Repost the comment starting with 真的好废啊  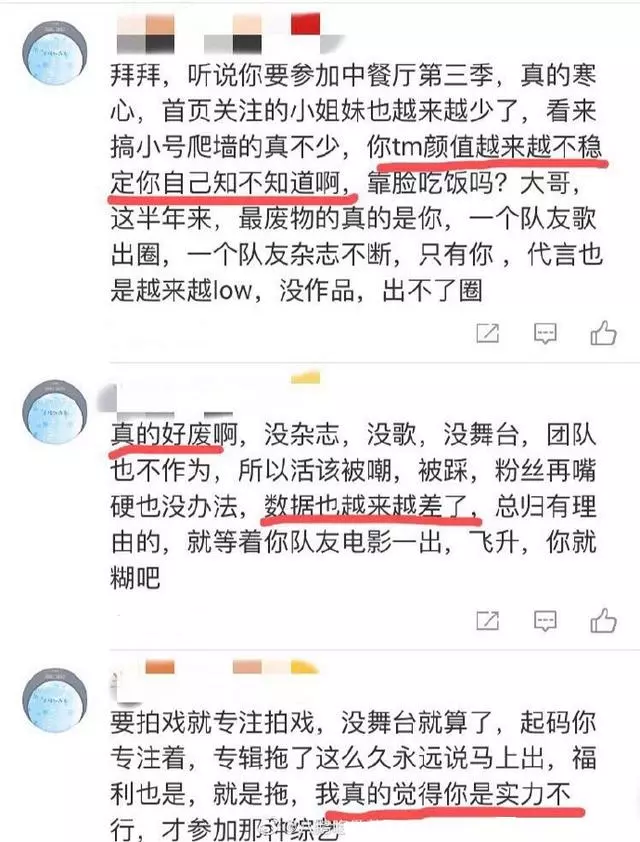click(x=487, y=619)
